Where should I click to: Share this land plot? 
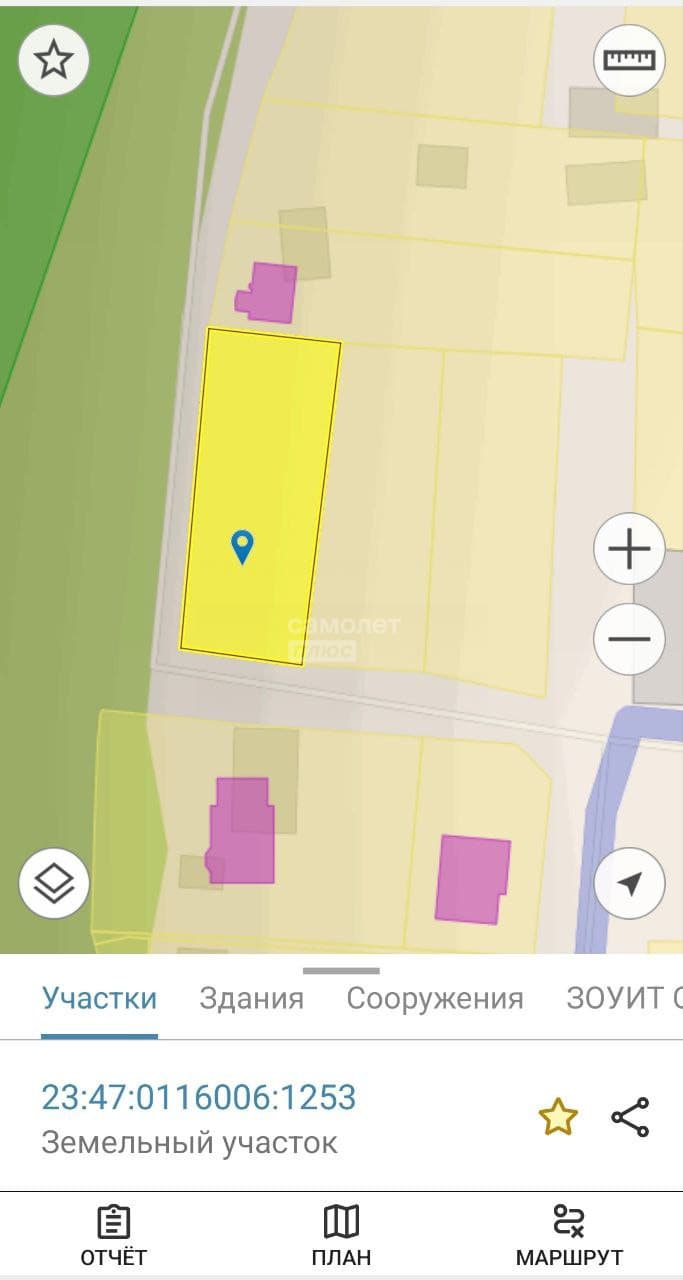[630, 1117]
